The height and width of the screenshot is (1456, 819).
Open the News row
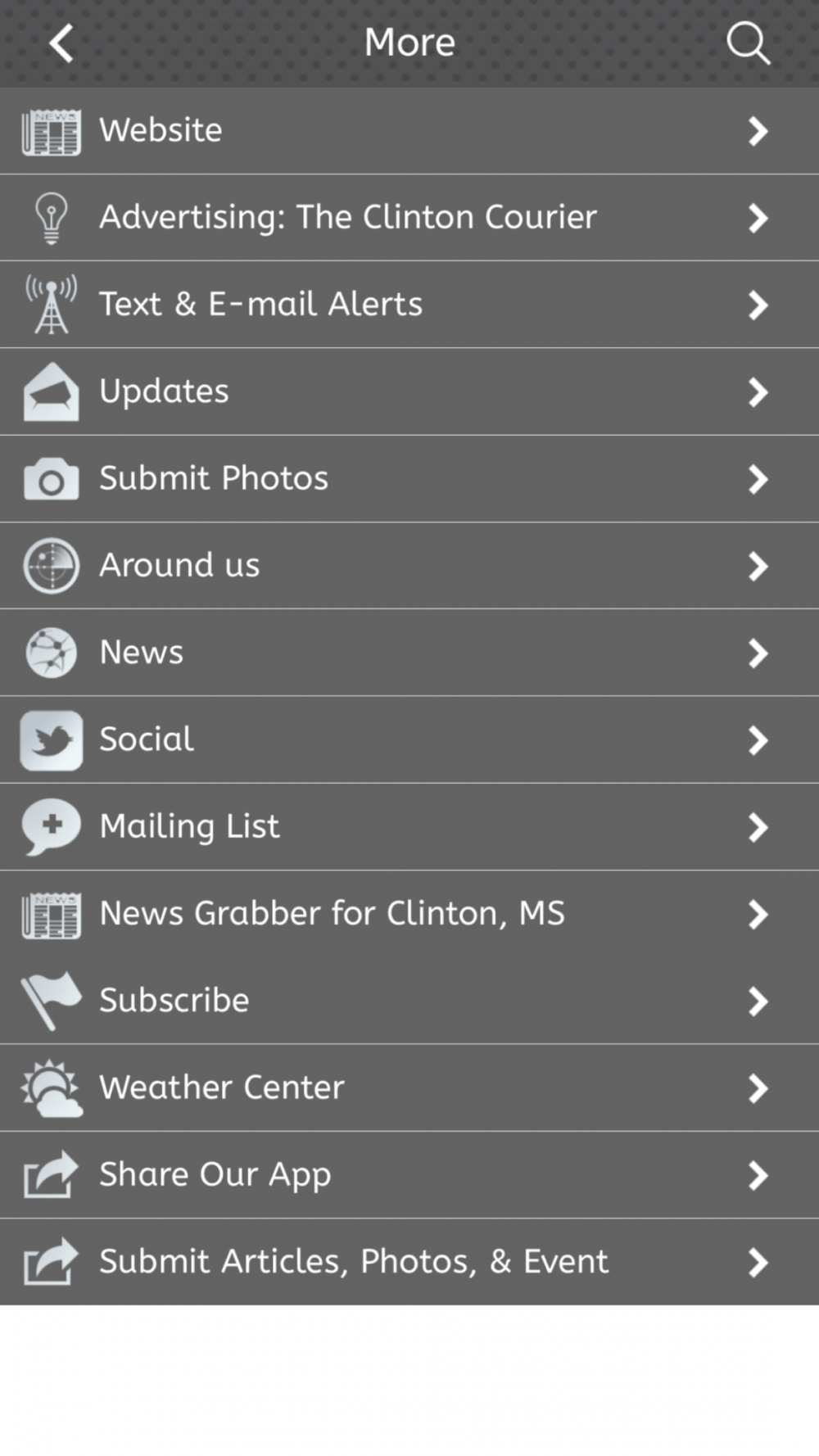(409, 653)
